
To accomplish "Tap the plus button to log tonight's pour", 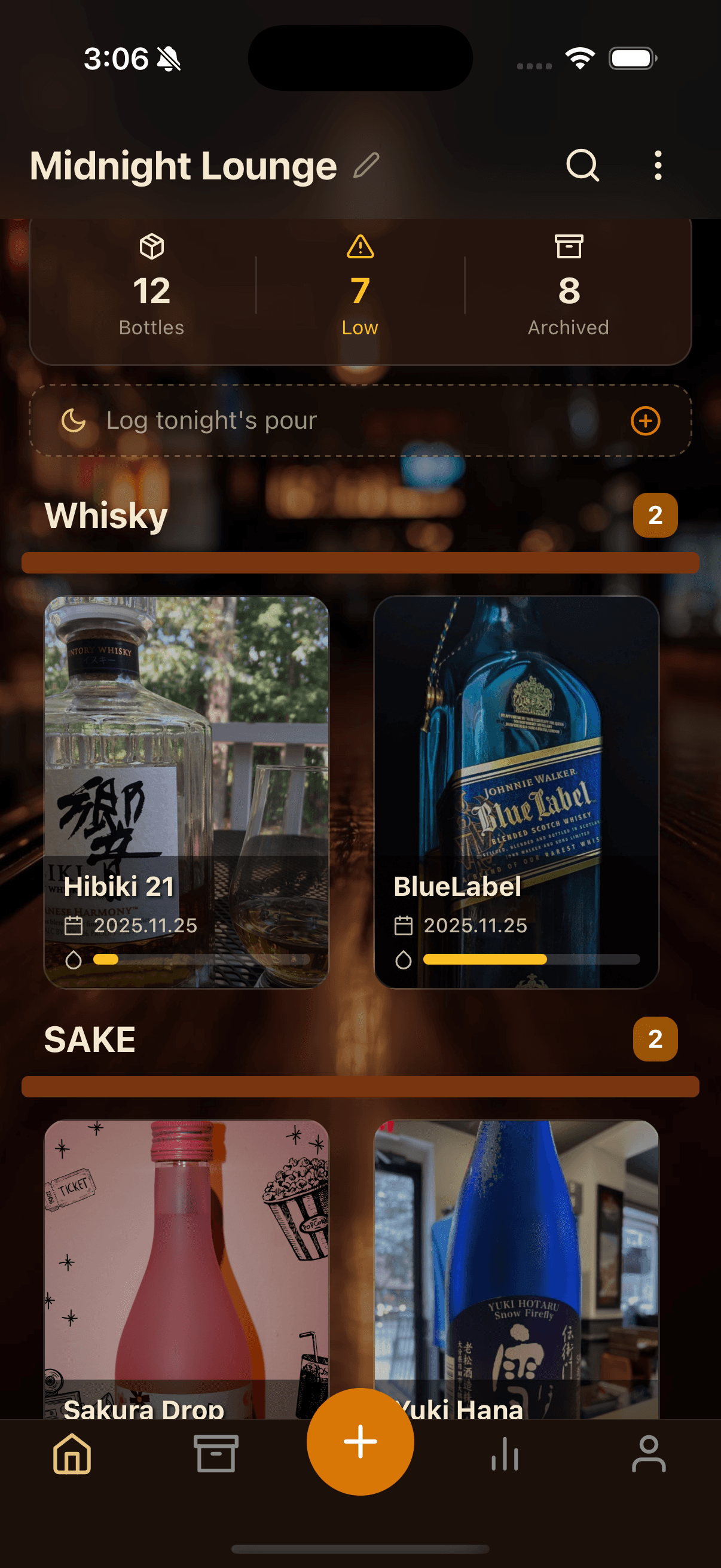I will [646, 420].
